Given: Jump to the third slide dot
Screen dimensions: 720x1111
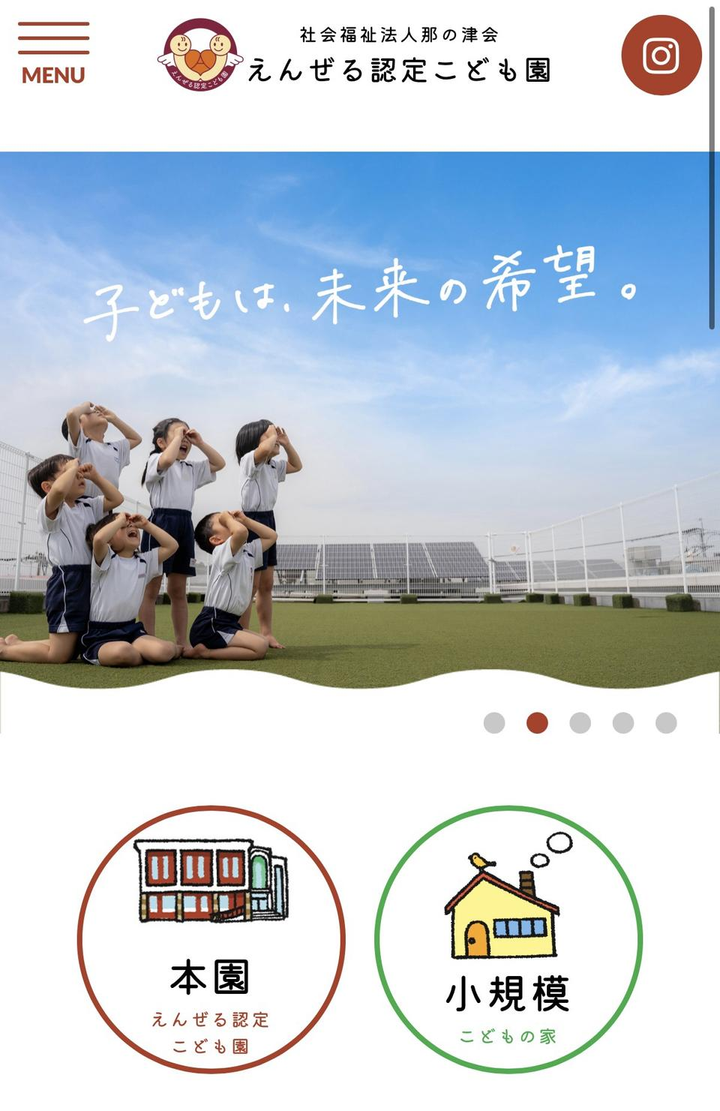Looking at the screenshot, I should point(580,723).
